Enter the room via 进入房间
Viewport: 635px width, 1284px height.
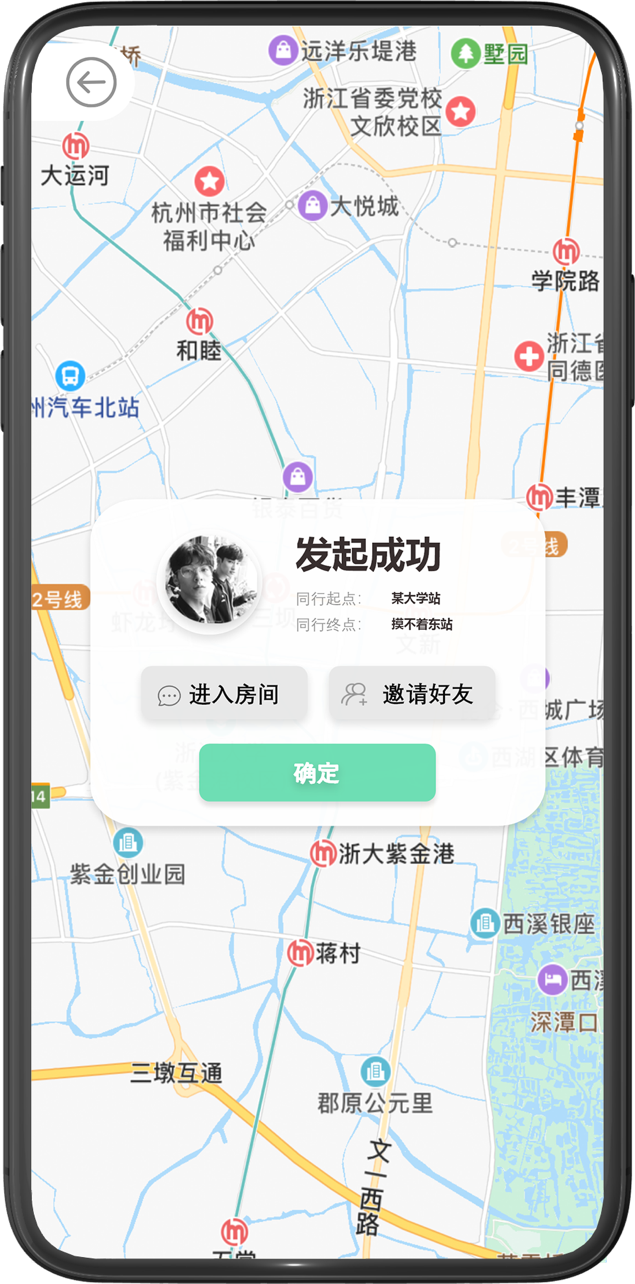tap(224, 694)
